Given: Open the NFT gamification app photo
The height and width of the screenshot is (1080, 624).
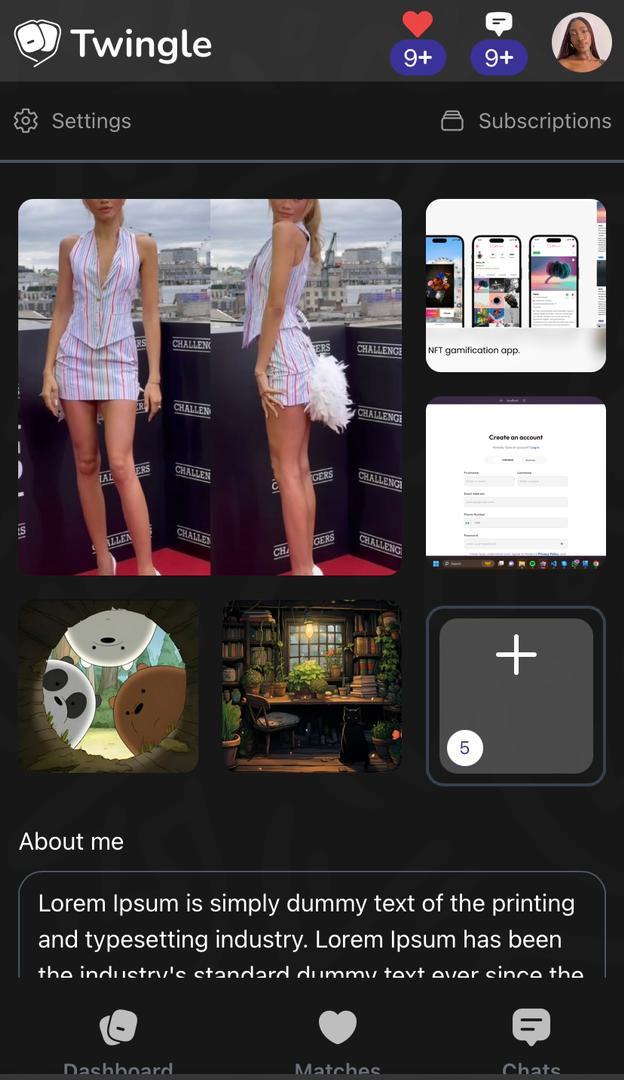Looking at the screenshot, I should [x=516, y=285].
